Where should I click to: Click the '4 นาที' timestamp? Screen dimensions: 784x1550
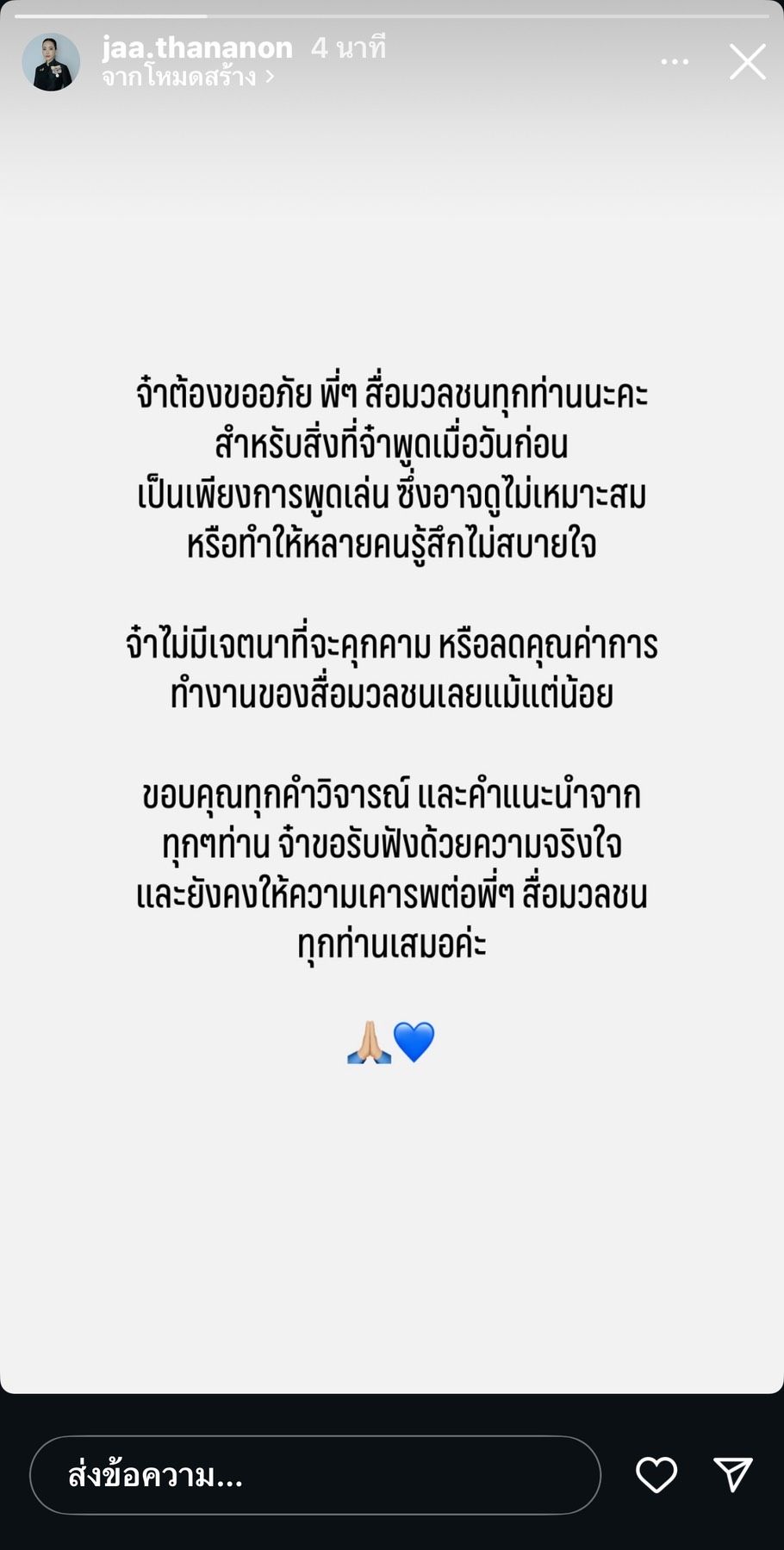(351, 47)
